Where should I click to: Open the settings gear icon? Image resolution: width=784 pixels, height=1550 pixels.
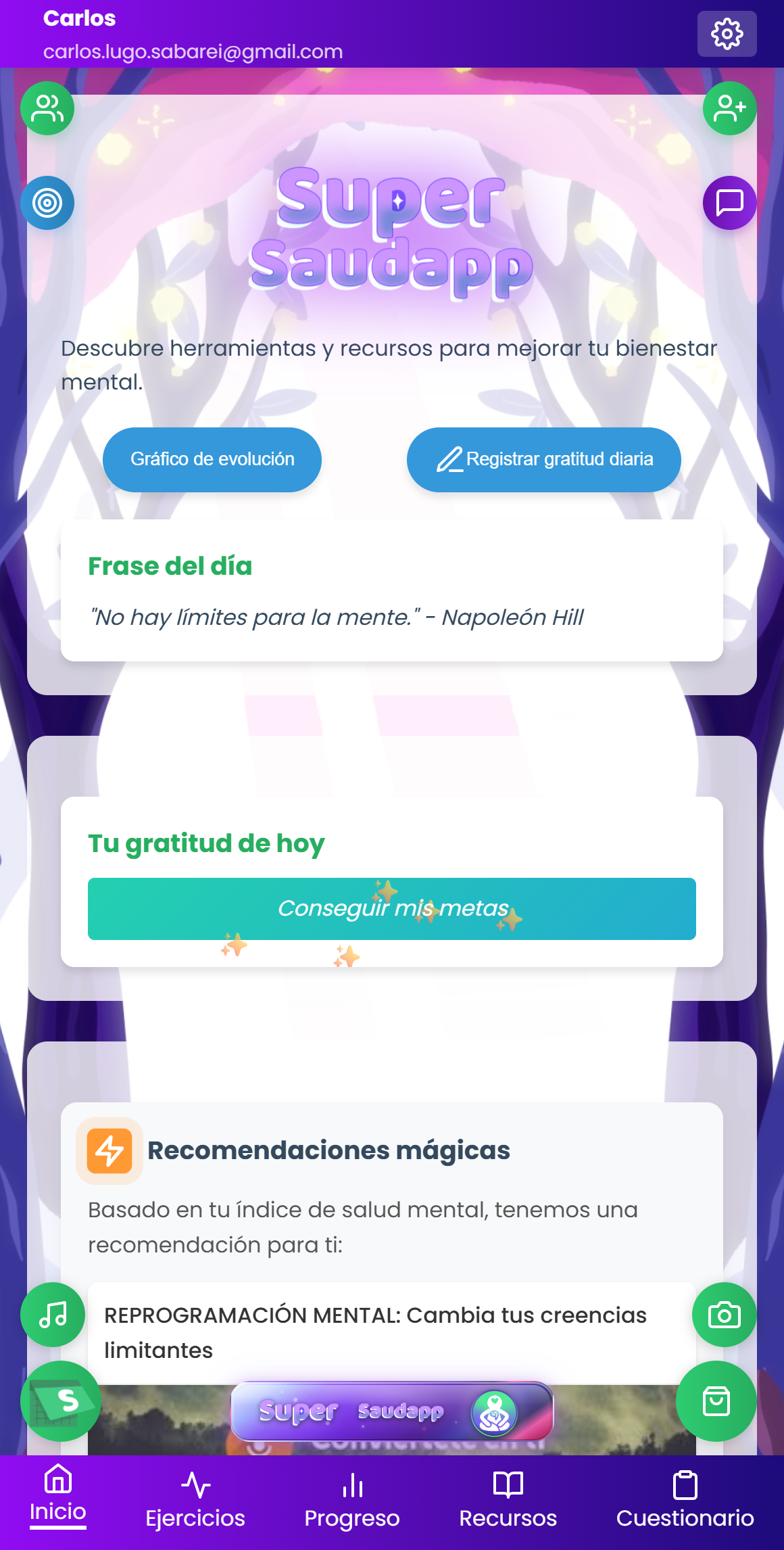click(x=727, y=34)
